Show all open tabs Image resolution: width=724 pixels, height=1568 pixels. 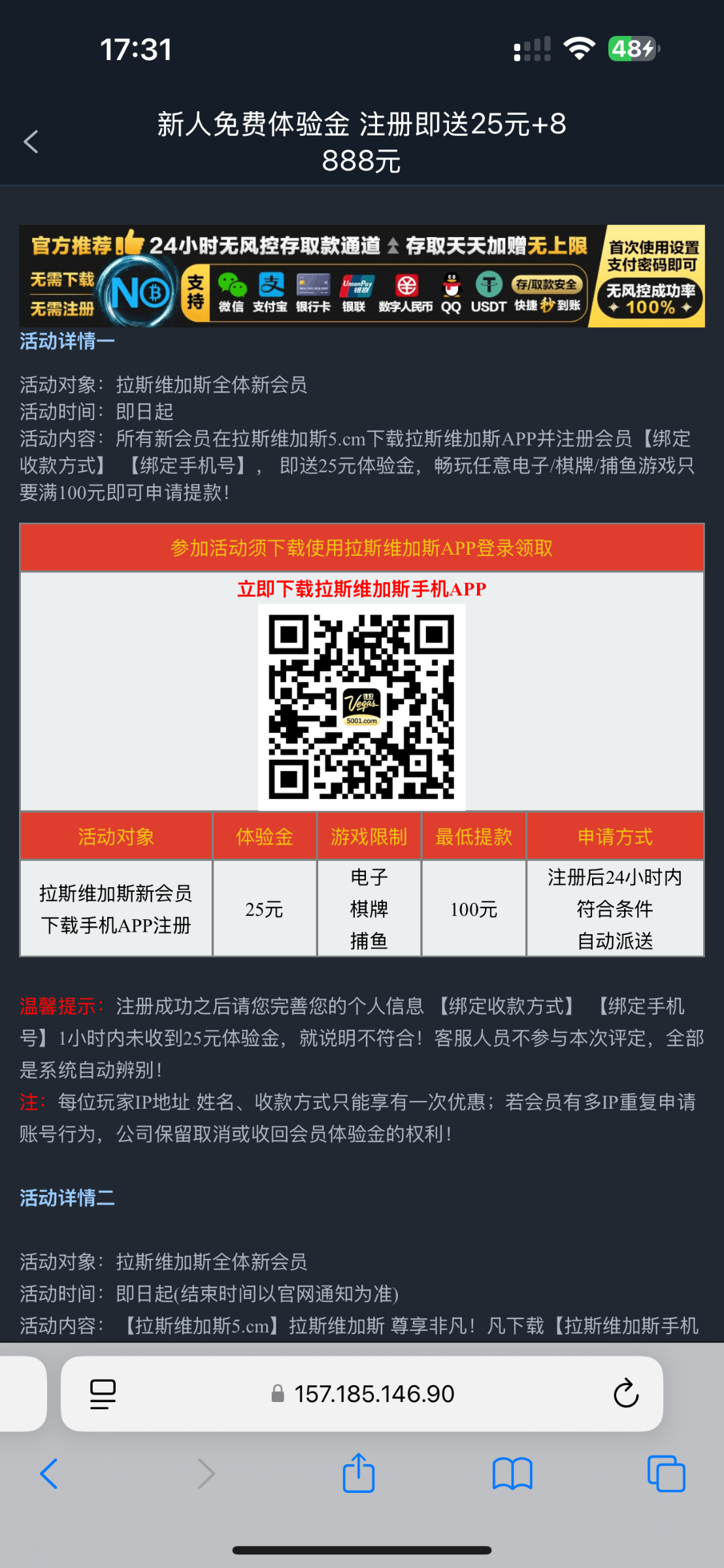(x=666, y=1474)
